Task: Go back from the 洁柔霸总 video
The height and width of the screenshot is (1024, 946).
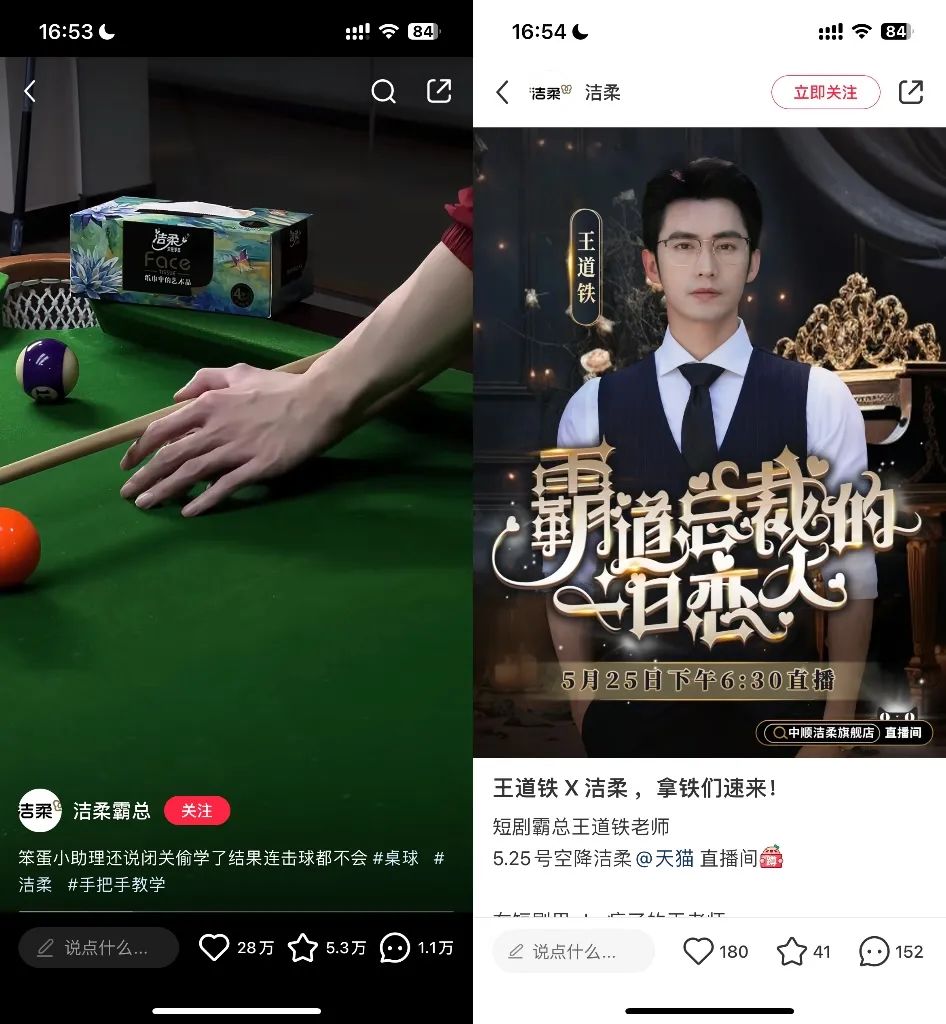Action: [30, 92]
